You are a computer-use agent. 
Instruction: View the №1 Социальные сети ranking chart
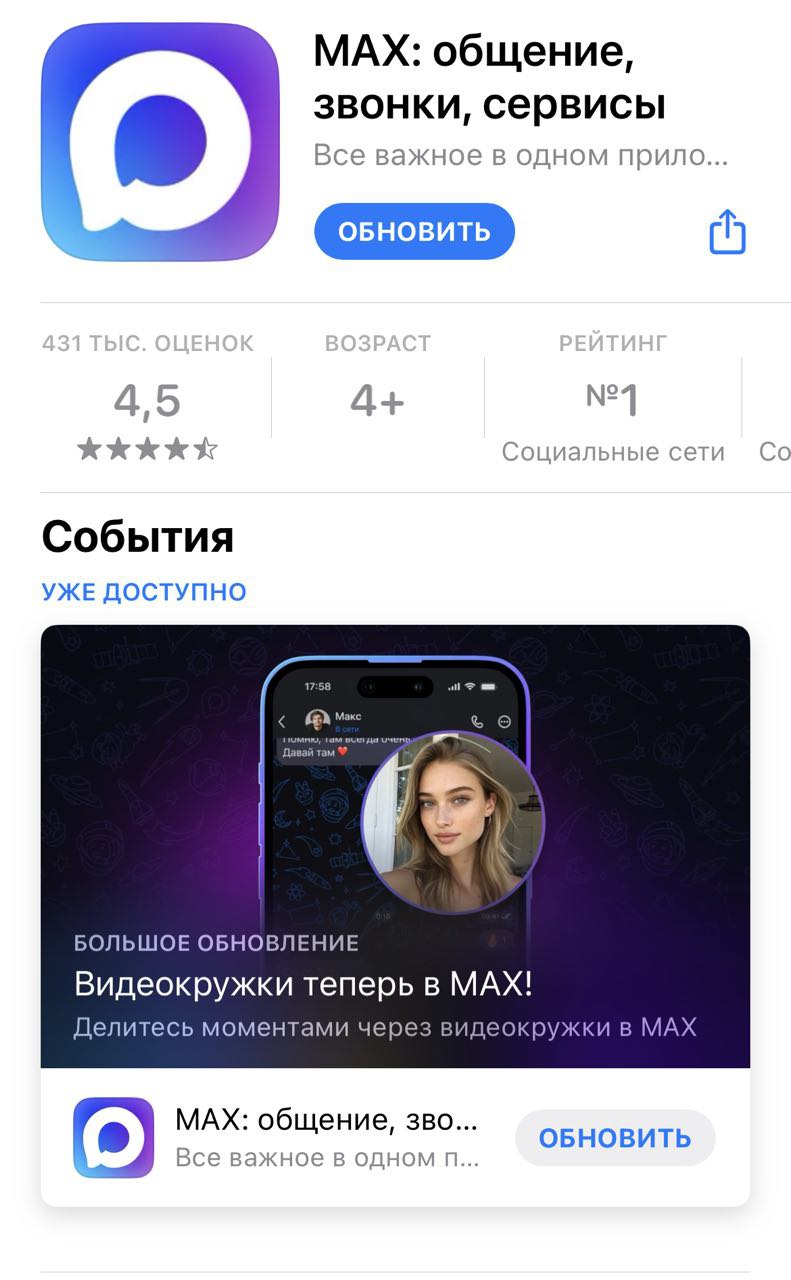pos(612,400)
